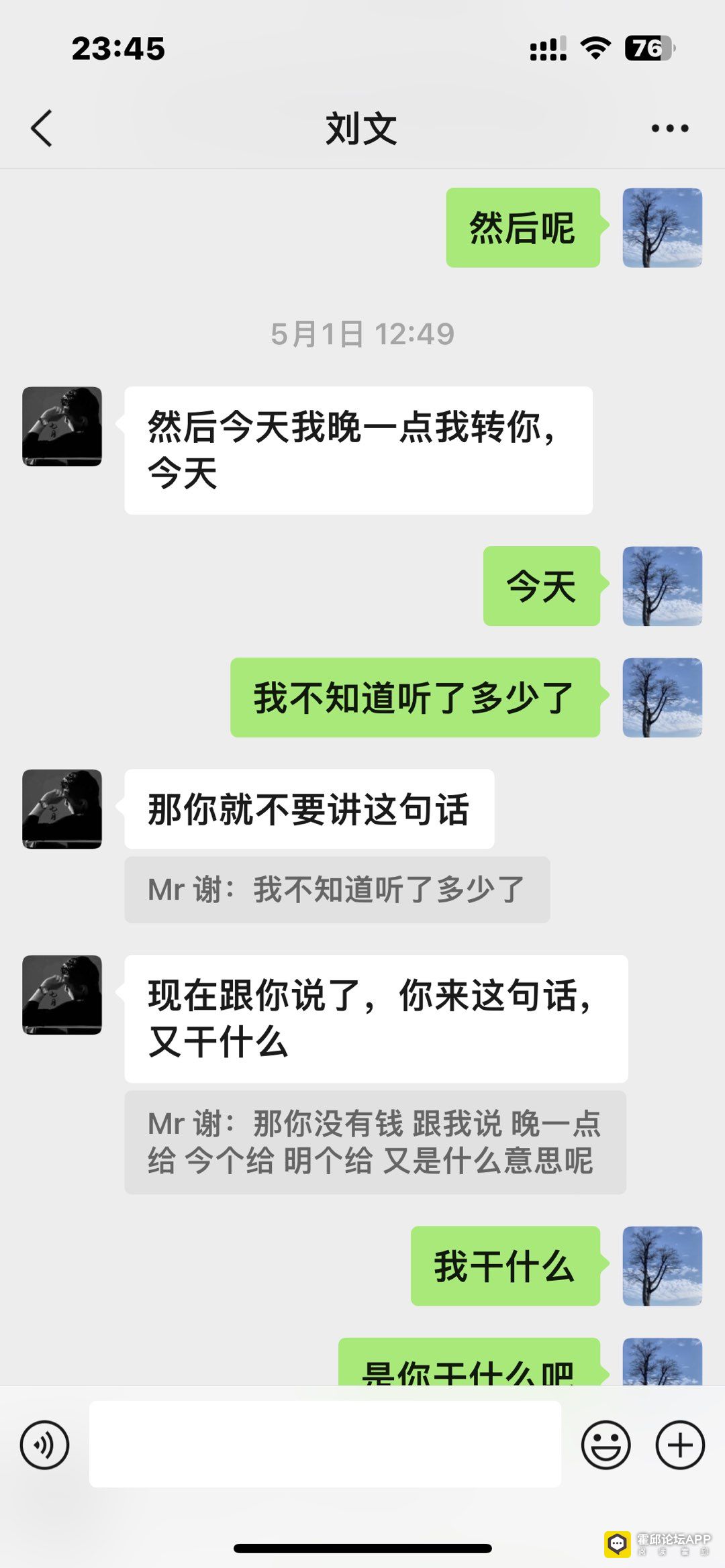The width and height of the screenshot is (725, 1568).
Task: Open contact avatar beside '那你就不要讲这句话'
Action: pyautogui.click(x=62, y=808)
